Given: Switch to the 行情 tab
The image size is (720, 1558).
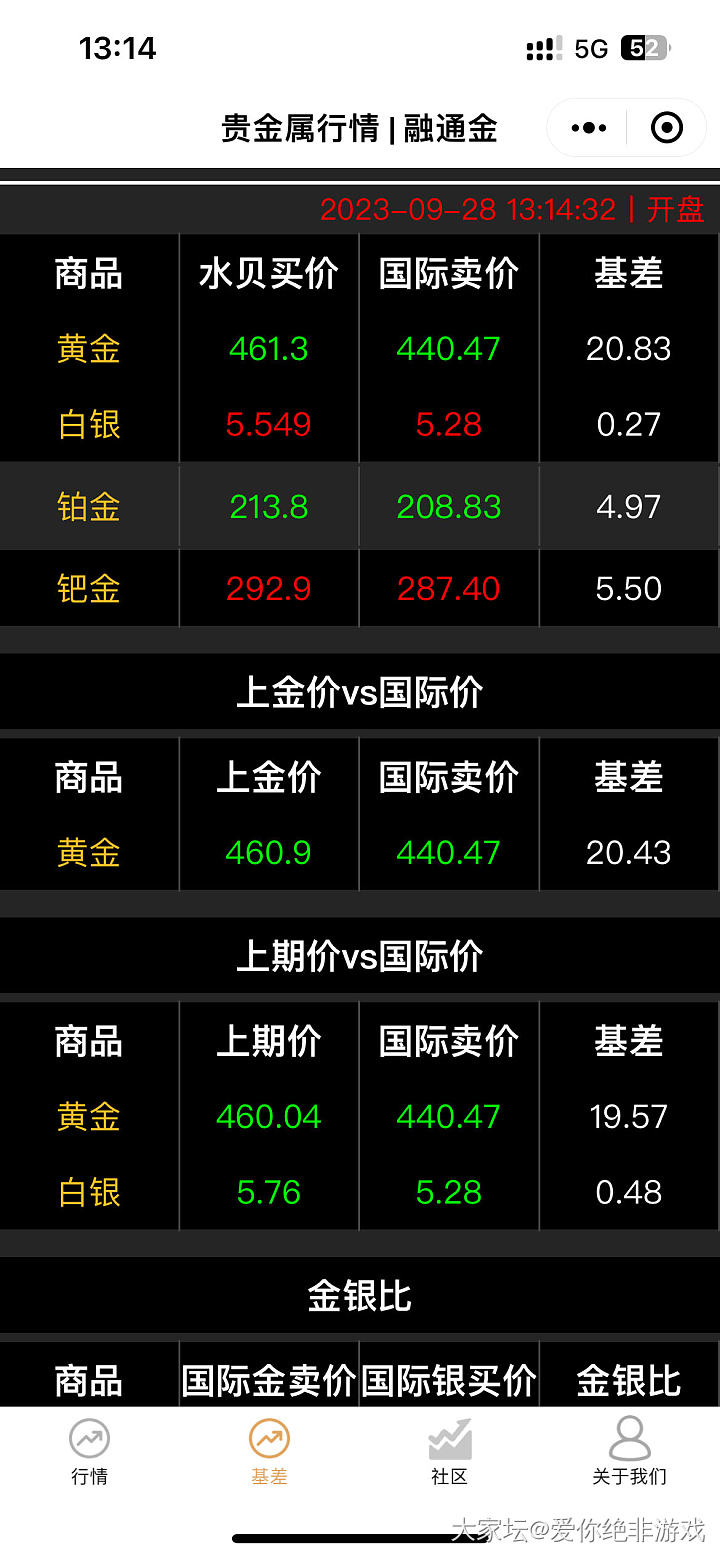Looking at the screenshot, I should coord(89,1451).
